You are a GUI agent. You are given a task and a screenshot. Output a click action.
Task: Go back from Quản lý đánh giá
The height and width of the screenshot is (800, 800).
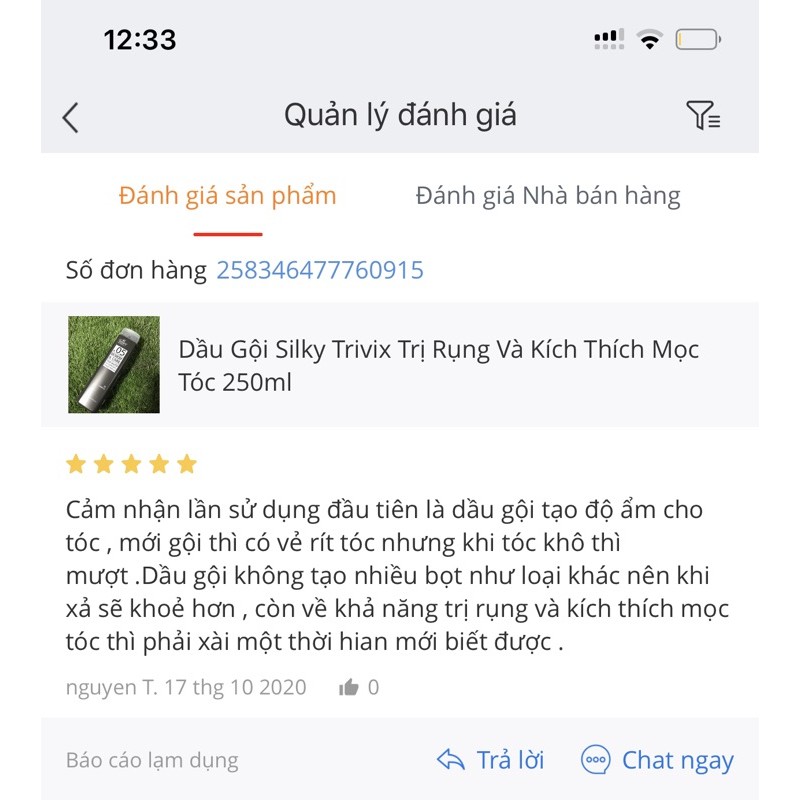pos(70,117)
